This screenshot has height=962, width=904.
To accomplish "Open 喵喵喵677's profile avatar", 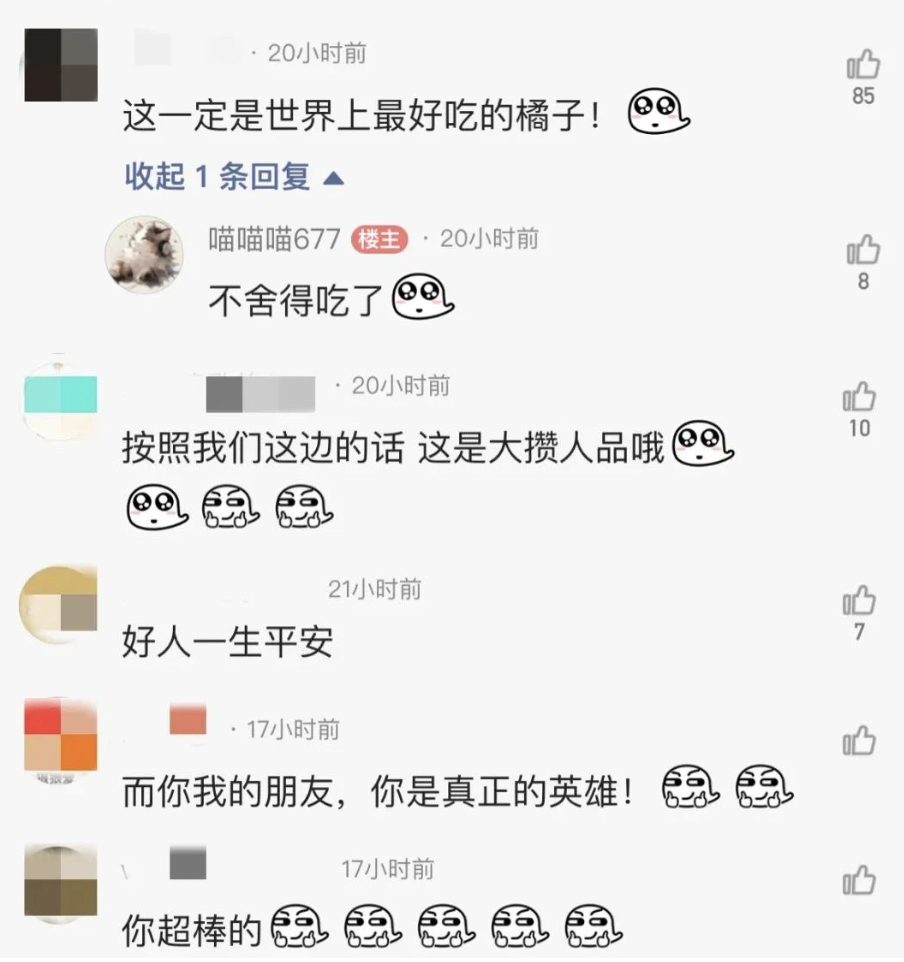I will (144, 254).
